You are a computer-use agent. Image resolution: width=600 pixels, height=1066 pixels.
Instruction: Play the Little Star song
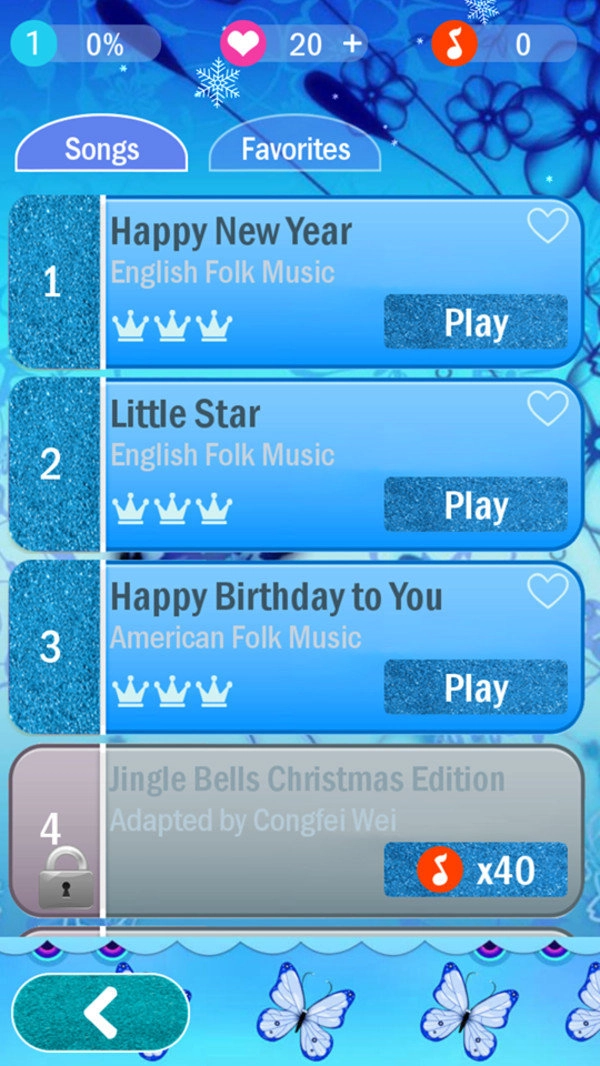475,505
